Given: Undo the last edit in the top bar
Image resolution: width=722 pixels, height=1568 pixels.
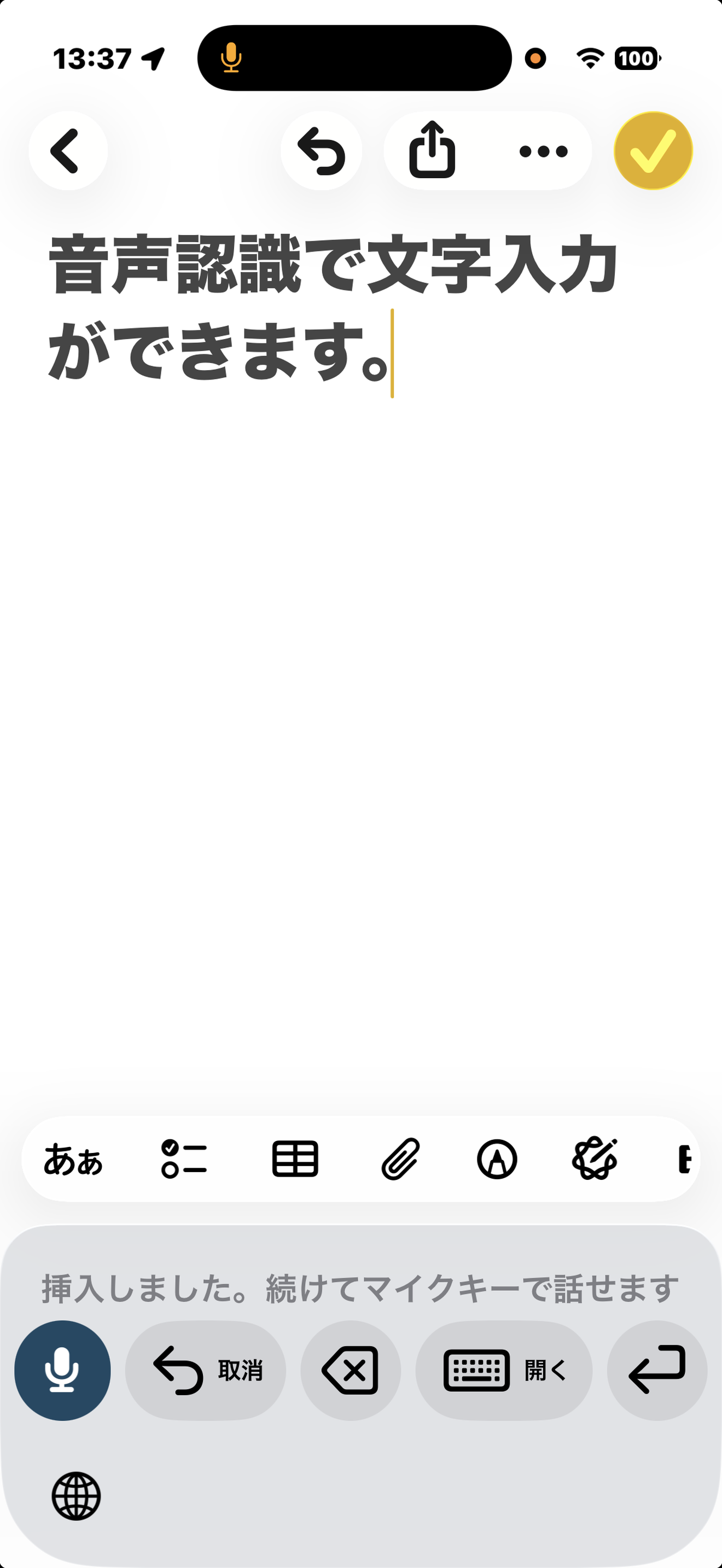Looking at the screenshot, I should pyautogui.click(x=321, y=150).
